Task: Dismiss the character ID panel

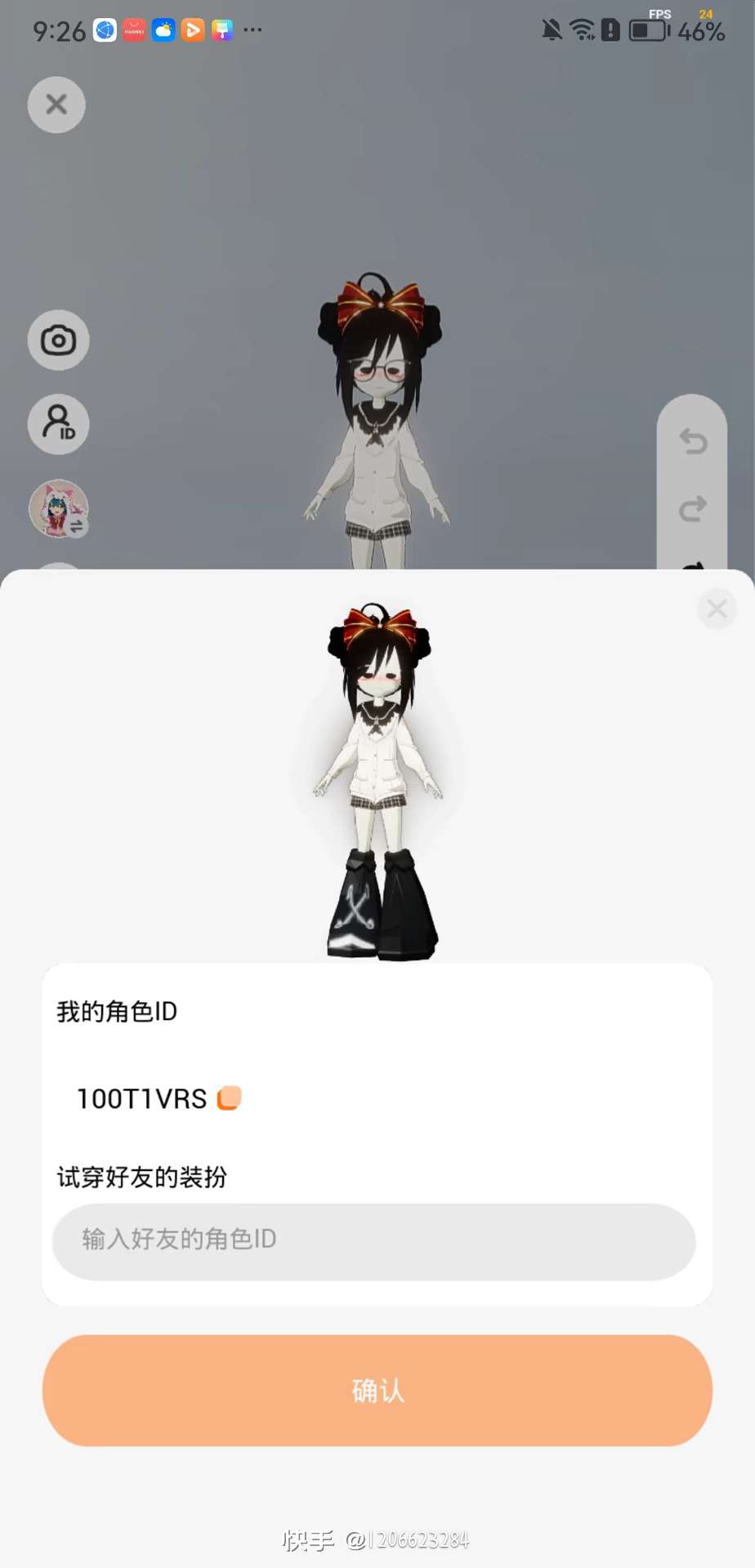Action: [717, 608]
